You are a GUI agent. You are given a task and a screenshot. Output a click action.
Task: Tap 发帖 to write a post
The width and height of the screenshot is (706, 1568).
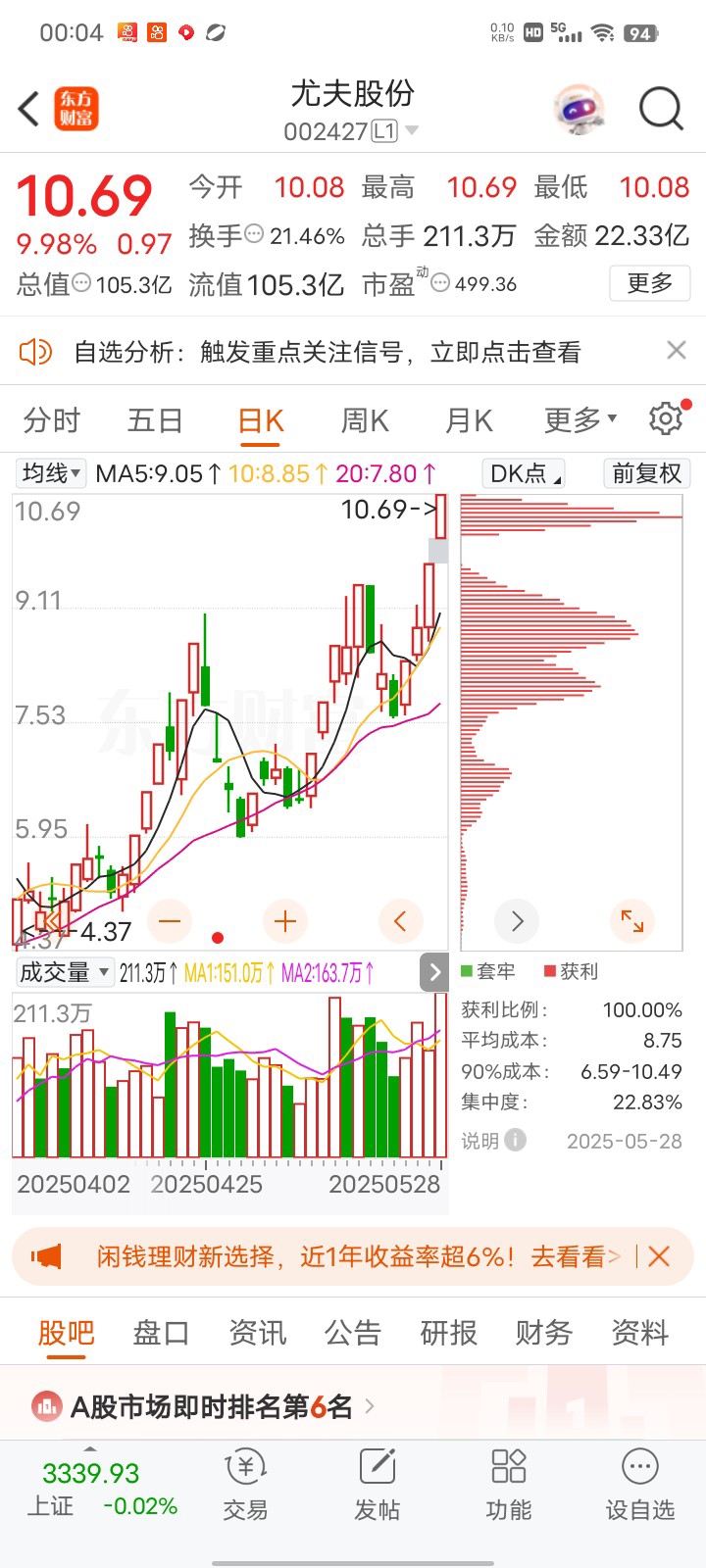[377, 1485]
